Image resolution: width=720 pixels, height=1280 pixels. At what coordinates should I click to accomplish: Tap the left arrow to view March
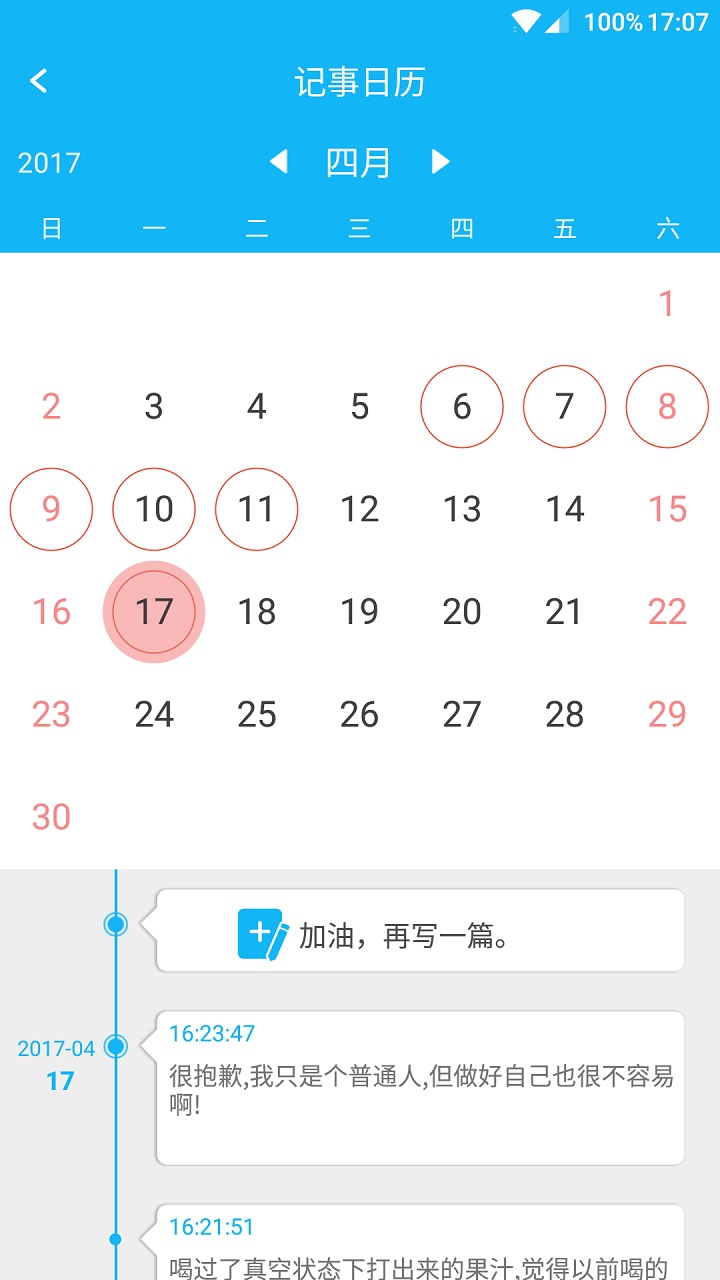281,162
